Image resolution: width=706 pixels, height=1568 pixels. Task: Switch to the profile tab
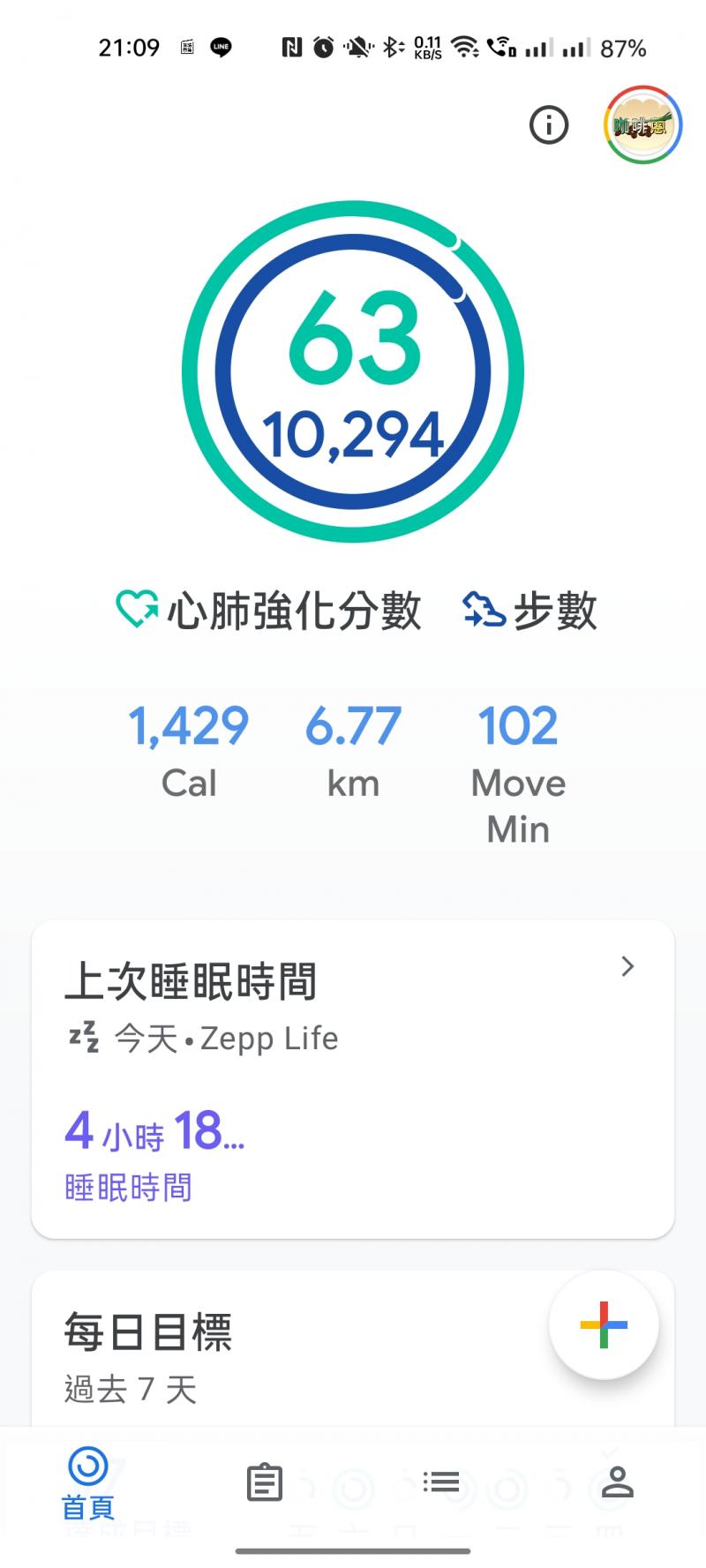pyautogui.click(x=617, y=1483)
